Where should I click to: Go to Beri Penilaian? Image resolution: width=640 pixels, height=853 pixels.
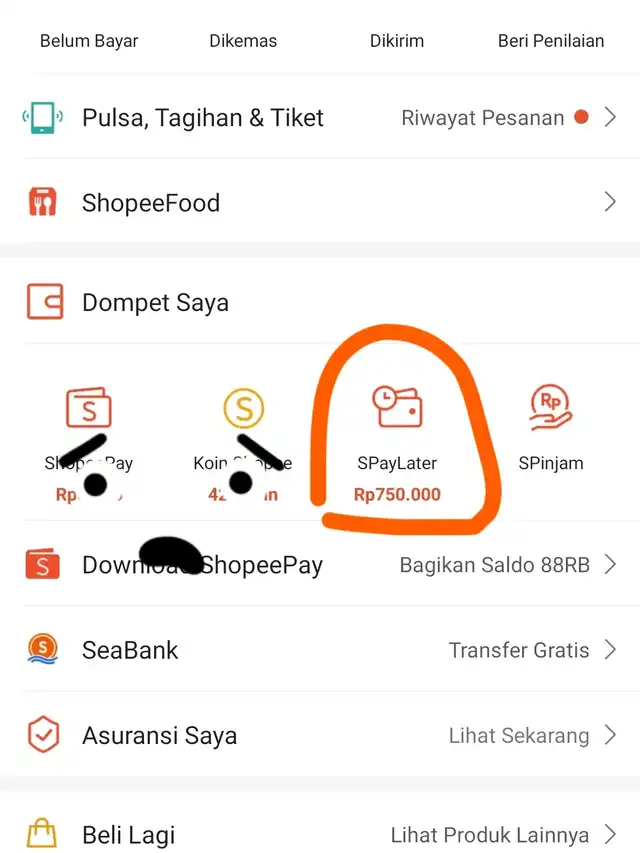551,41
